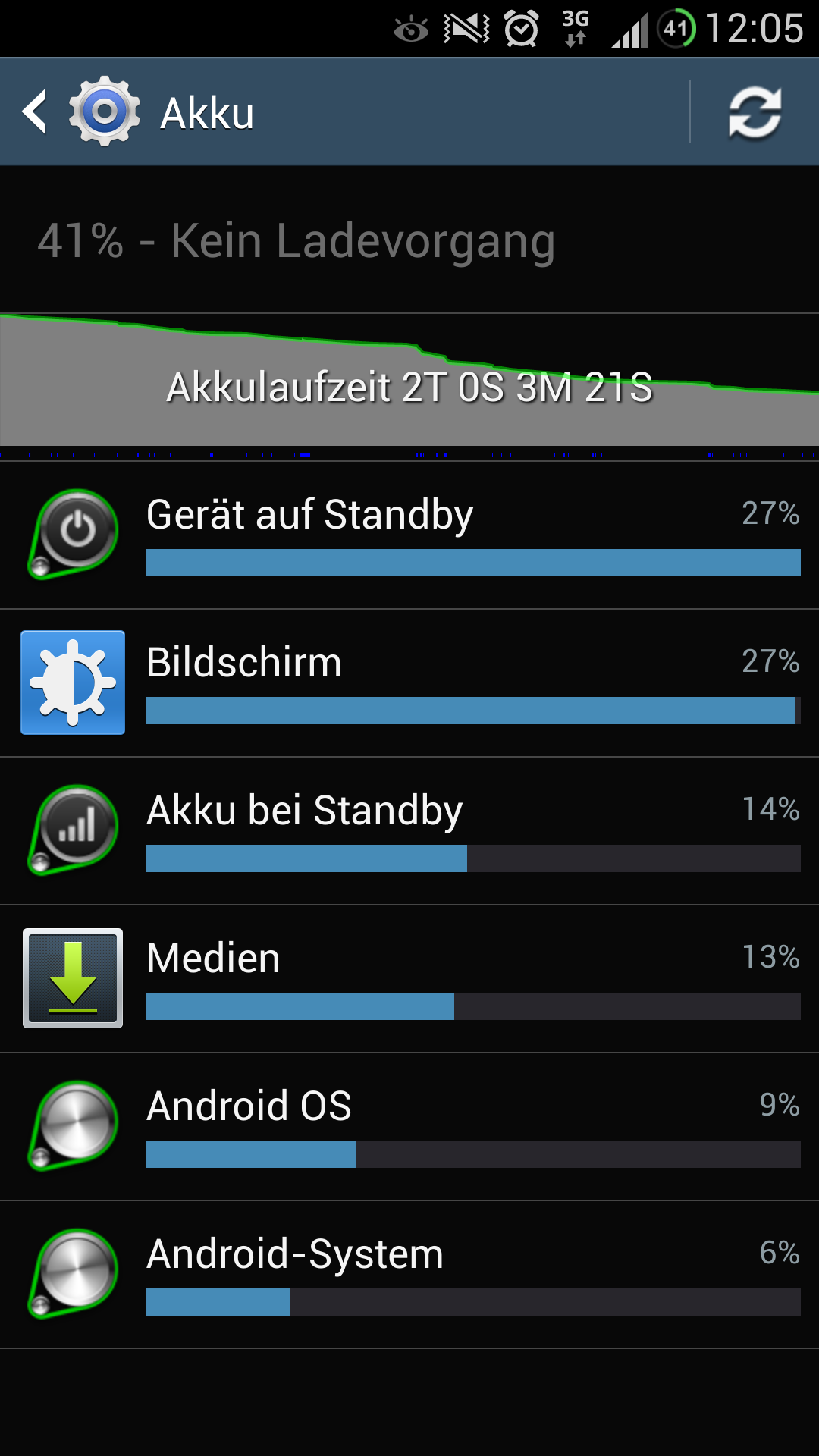The width and height of the screenshot is (819, 1456).
Task: Select the Medien usage entry
Action: coord(409,979)
